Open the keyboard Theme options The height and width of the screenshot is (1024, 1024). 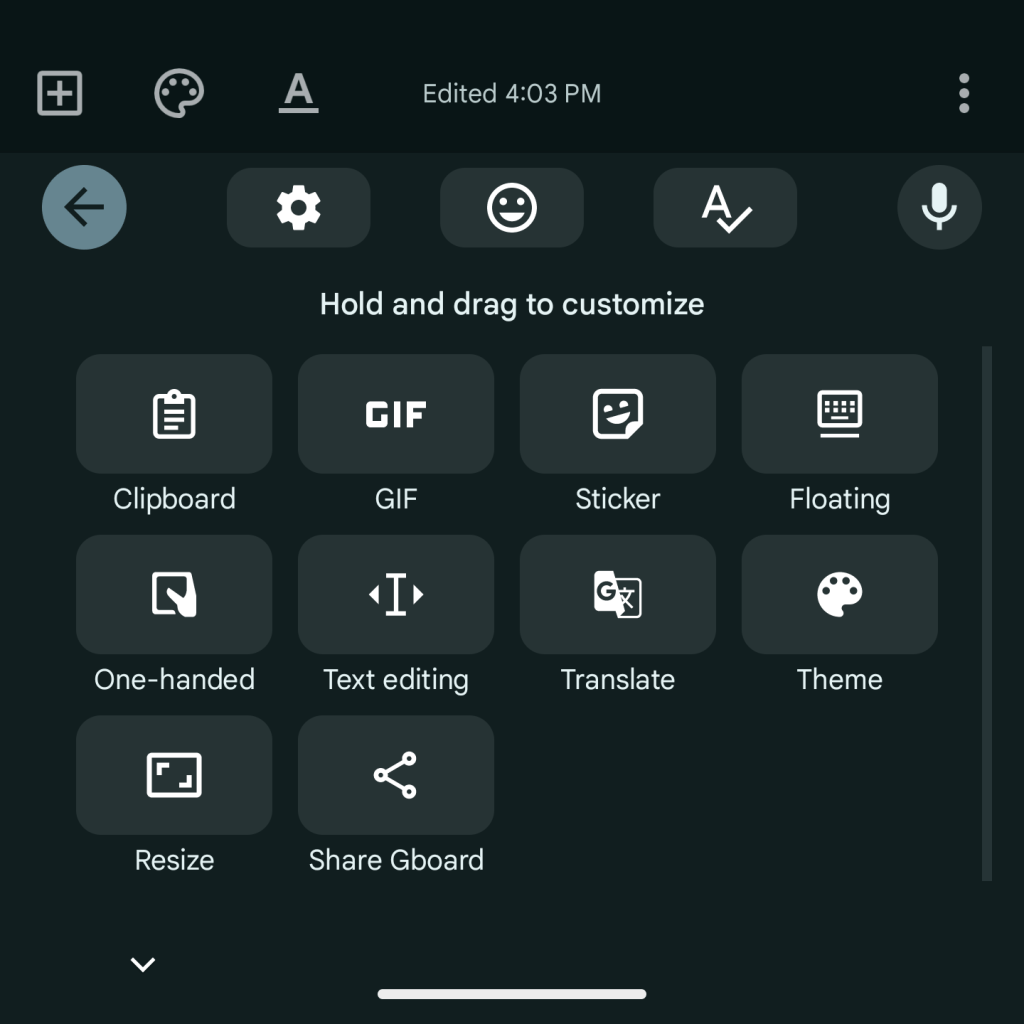[x=839, y=594]
